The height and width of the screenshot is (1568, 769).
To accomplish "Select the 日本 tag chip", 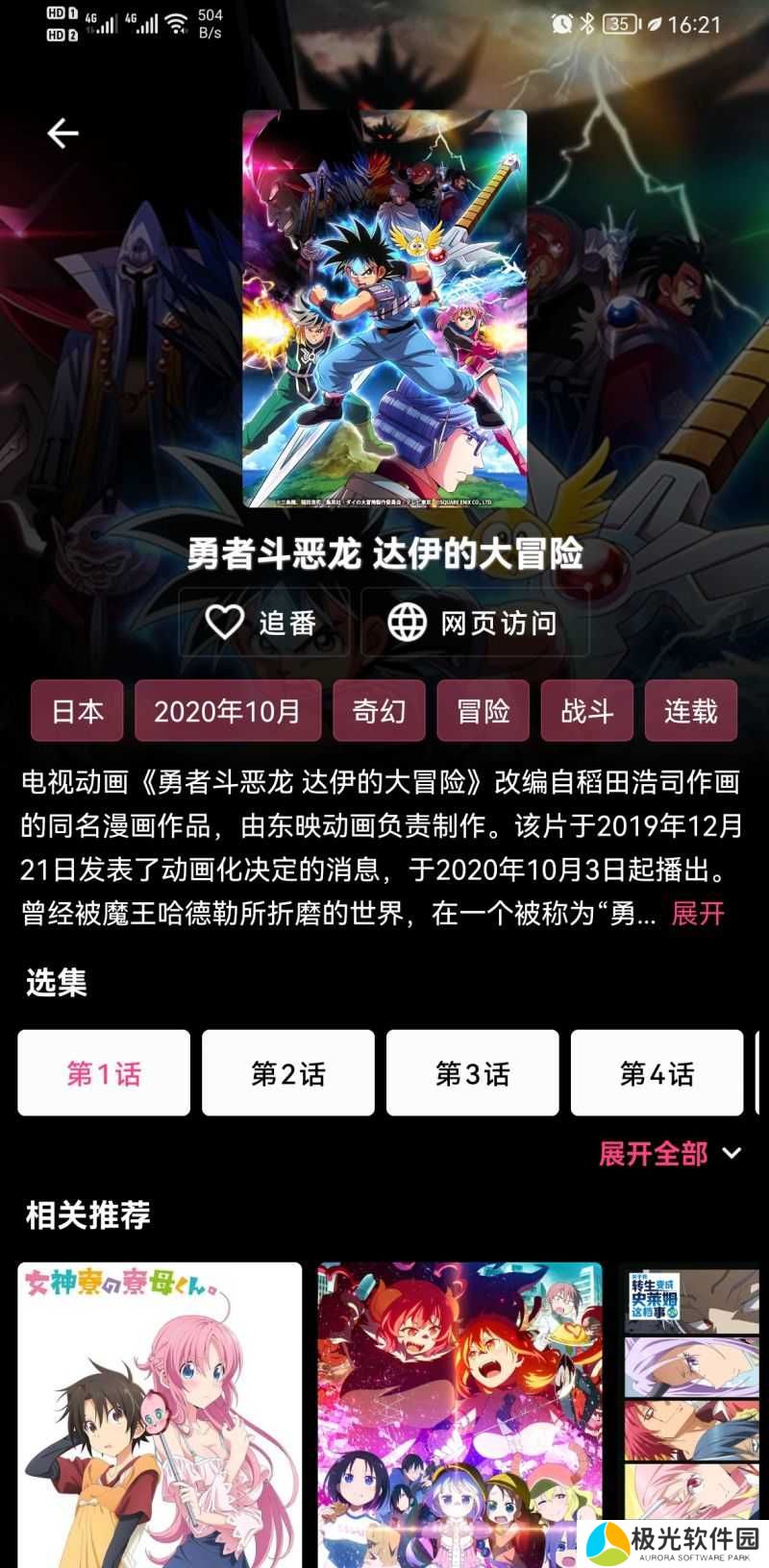I will point(77,711).
